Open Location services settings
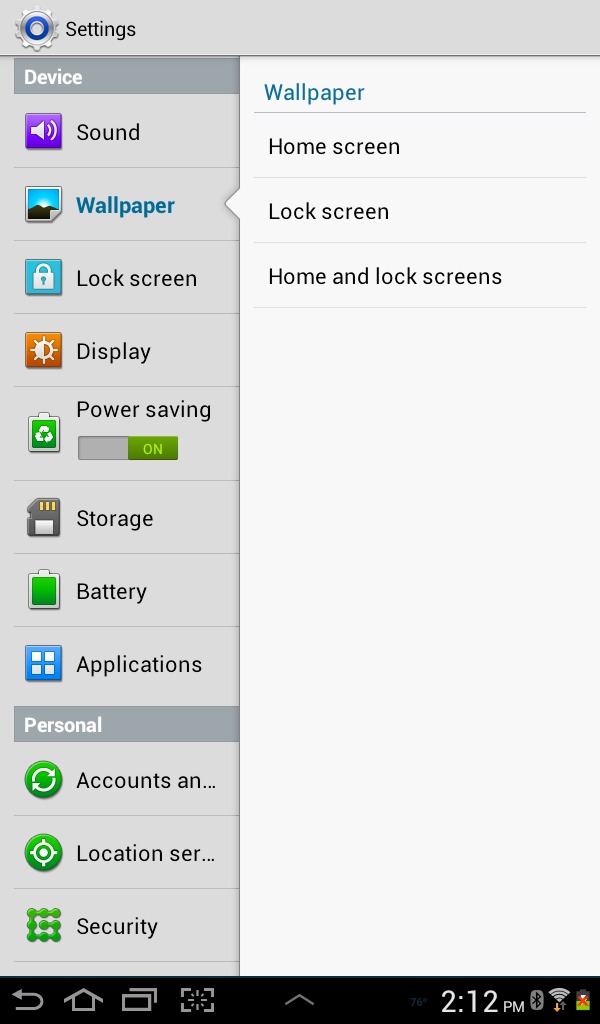 pyautogui.click(x=127, y=853)
